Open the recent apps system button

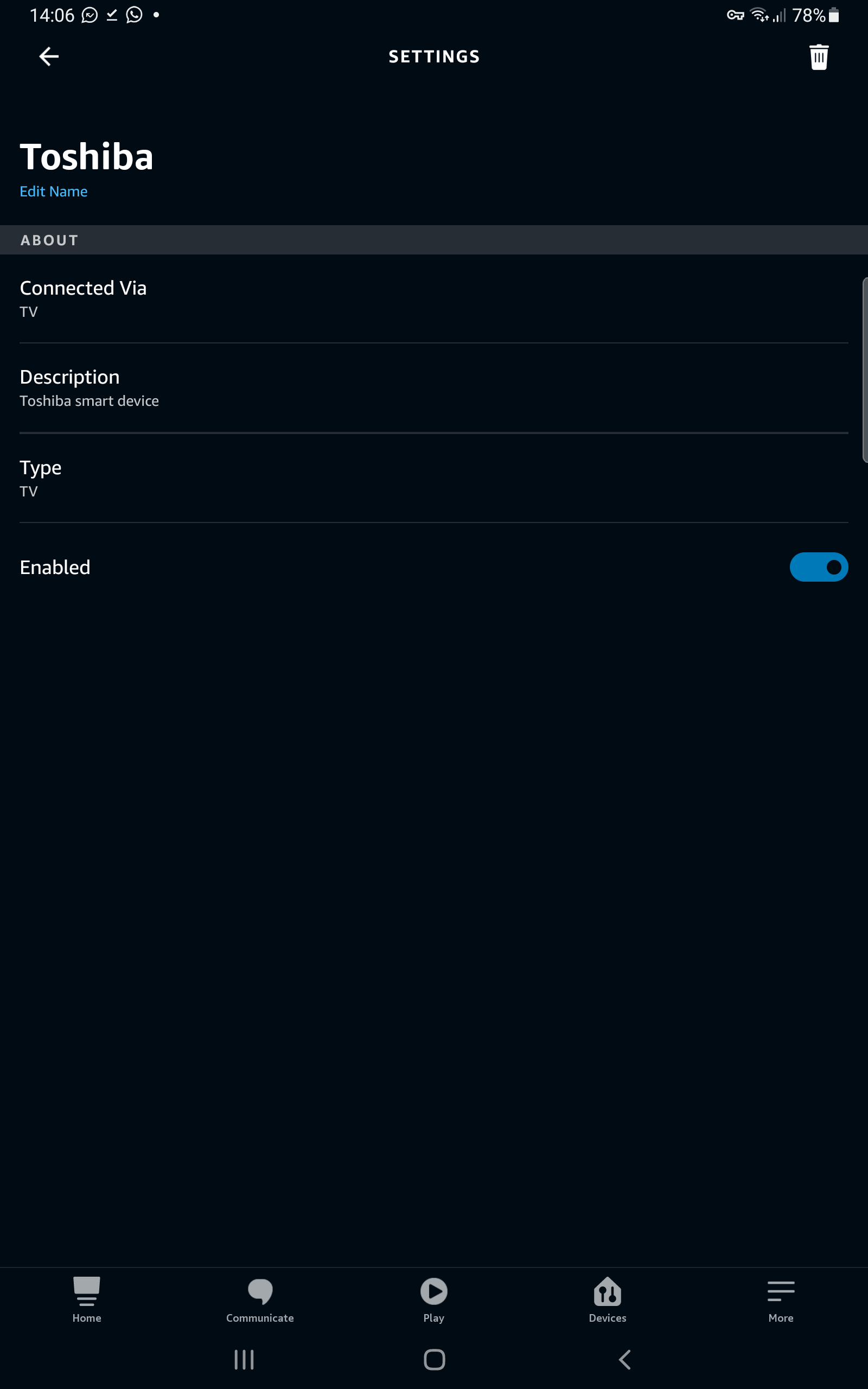pos(244,1359)
